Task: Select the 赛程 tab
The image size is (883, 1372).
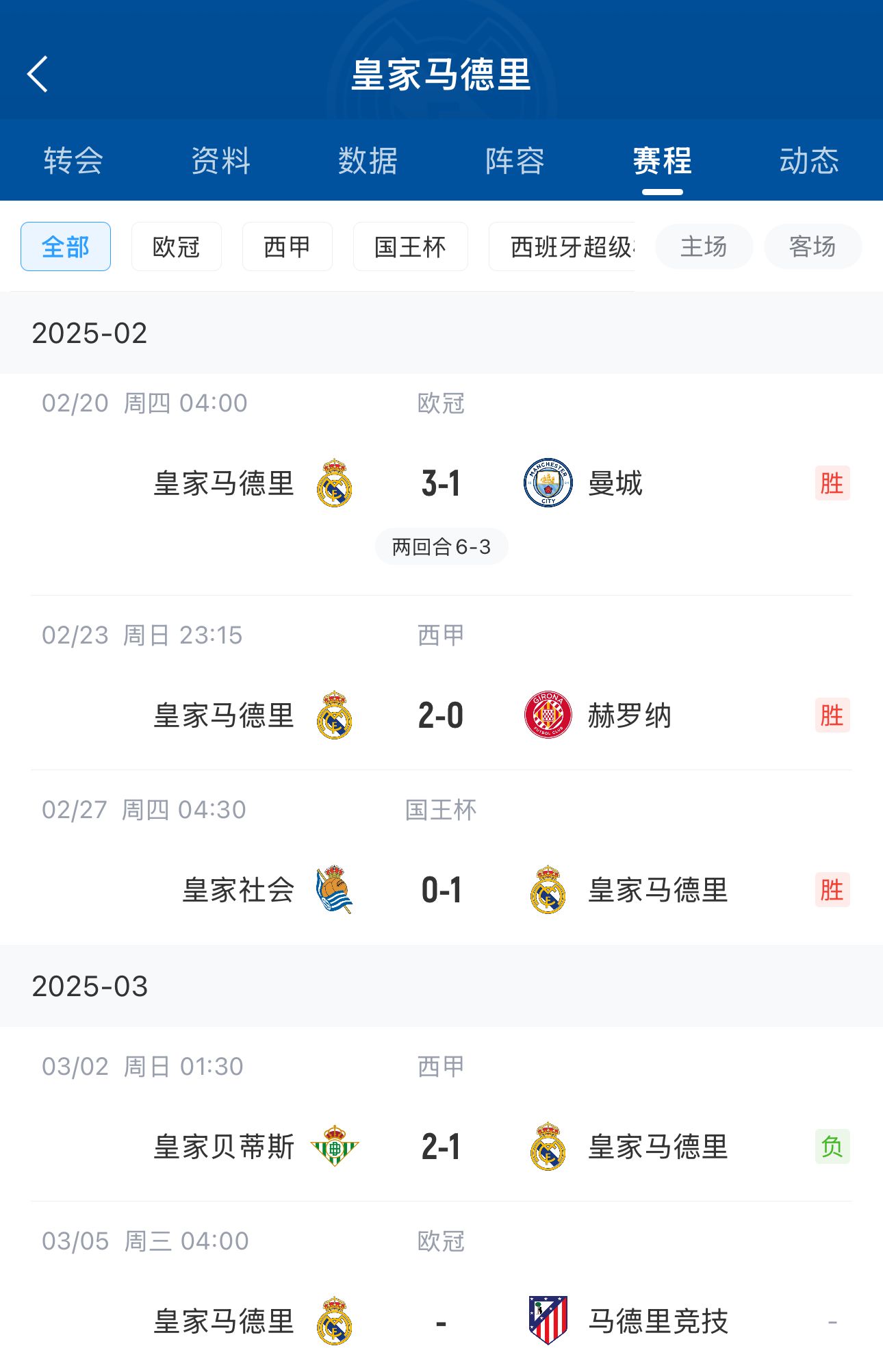Action: pyautogui.click(x=662, y=162)
